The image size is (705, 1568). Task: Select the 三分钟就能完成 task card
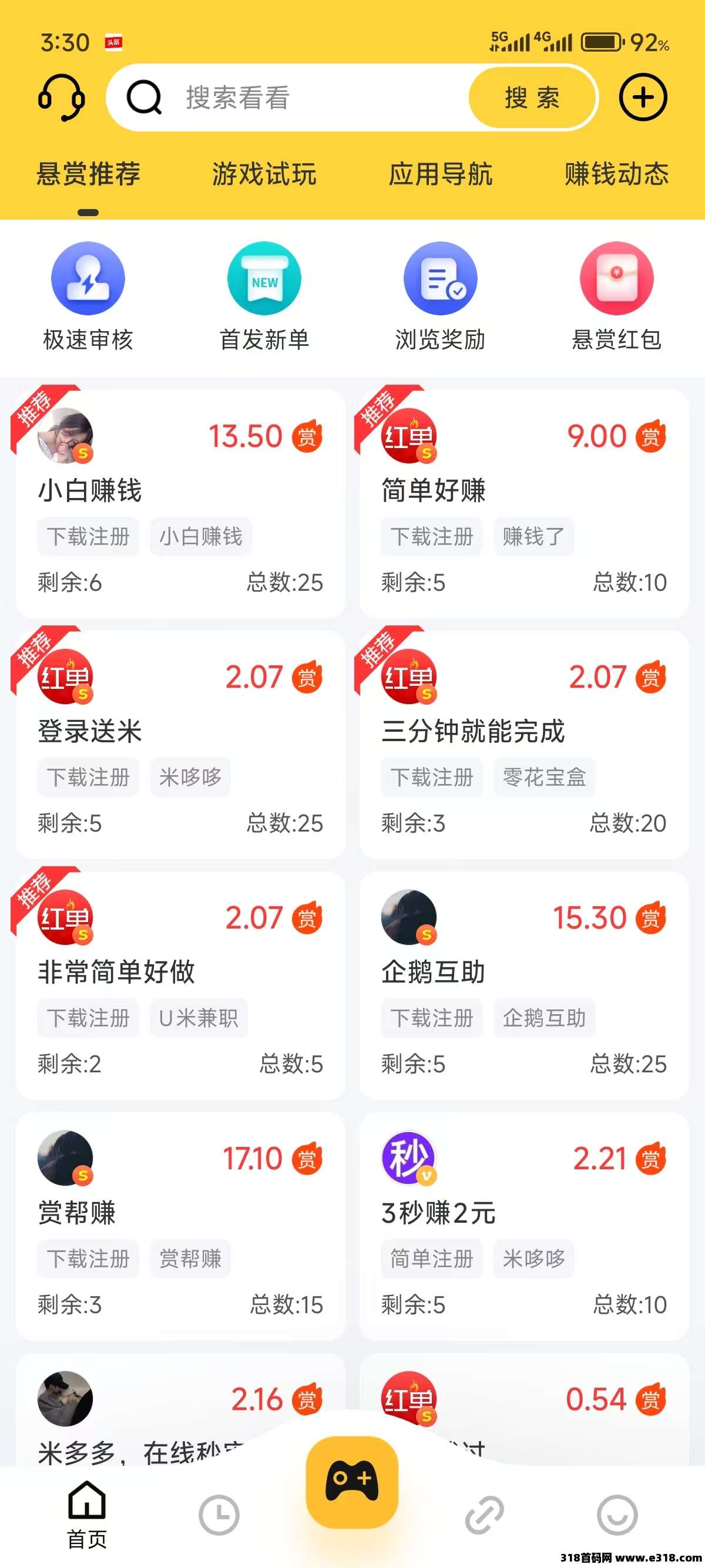coord(523,745)
